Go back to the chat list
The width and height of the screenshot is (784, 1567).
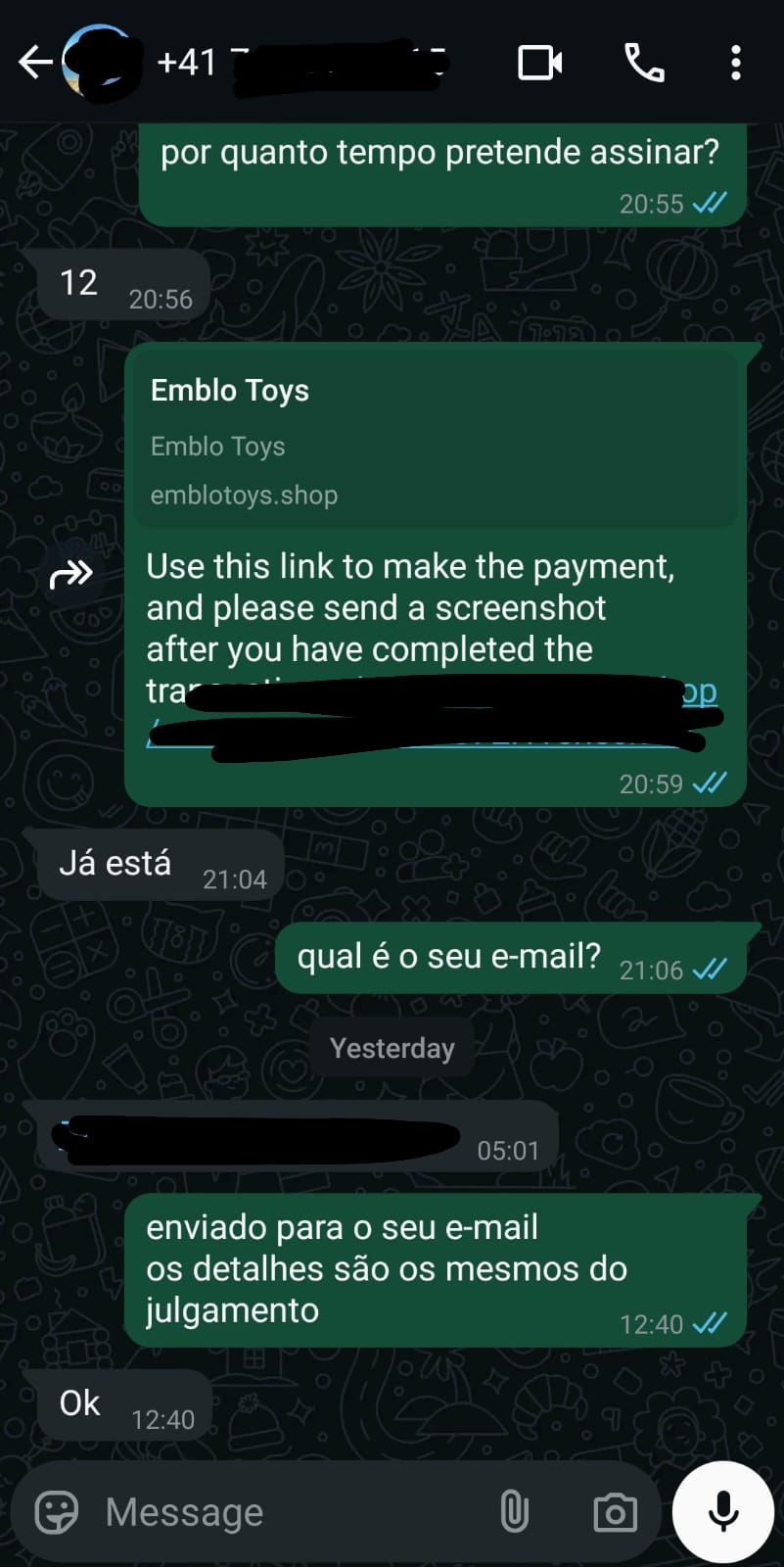(34, 63)
